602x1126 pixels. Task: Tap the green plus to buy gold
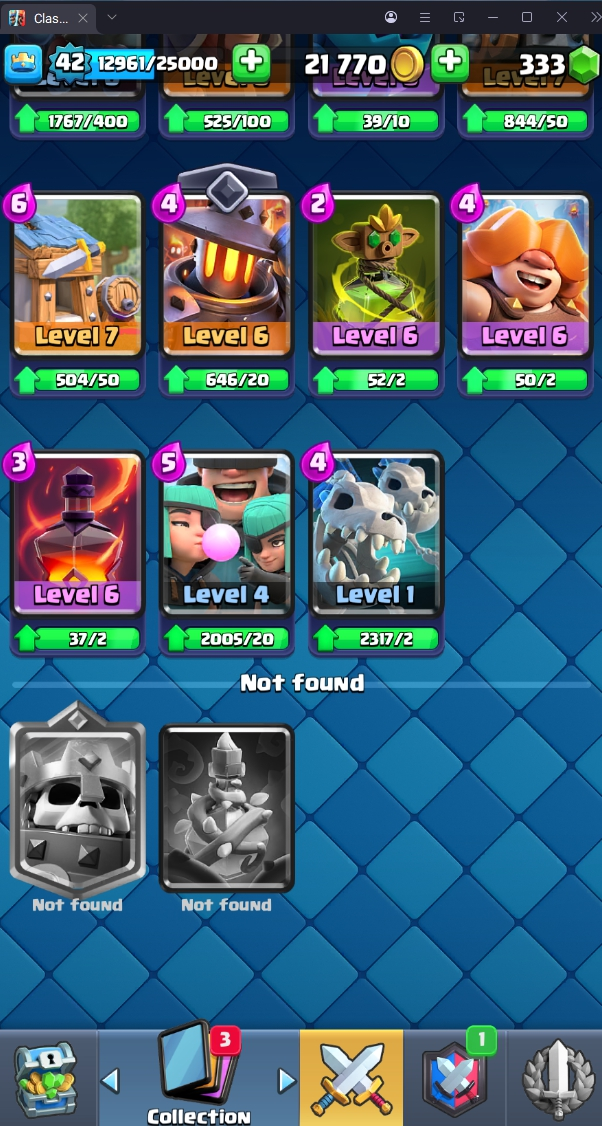click(x=450, y=63)
